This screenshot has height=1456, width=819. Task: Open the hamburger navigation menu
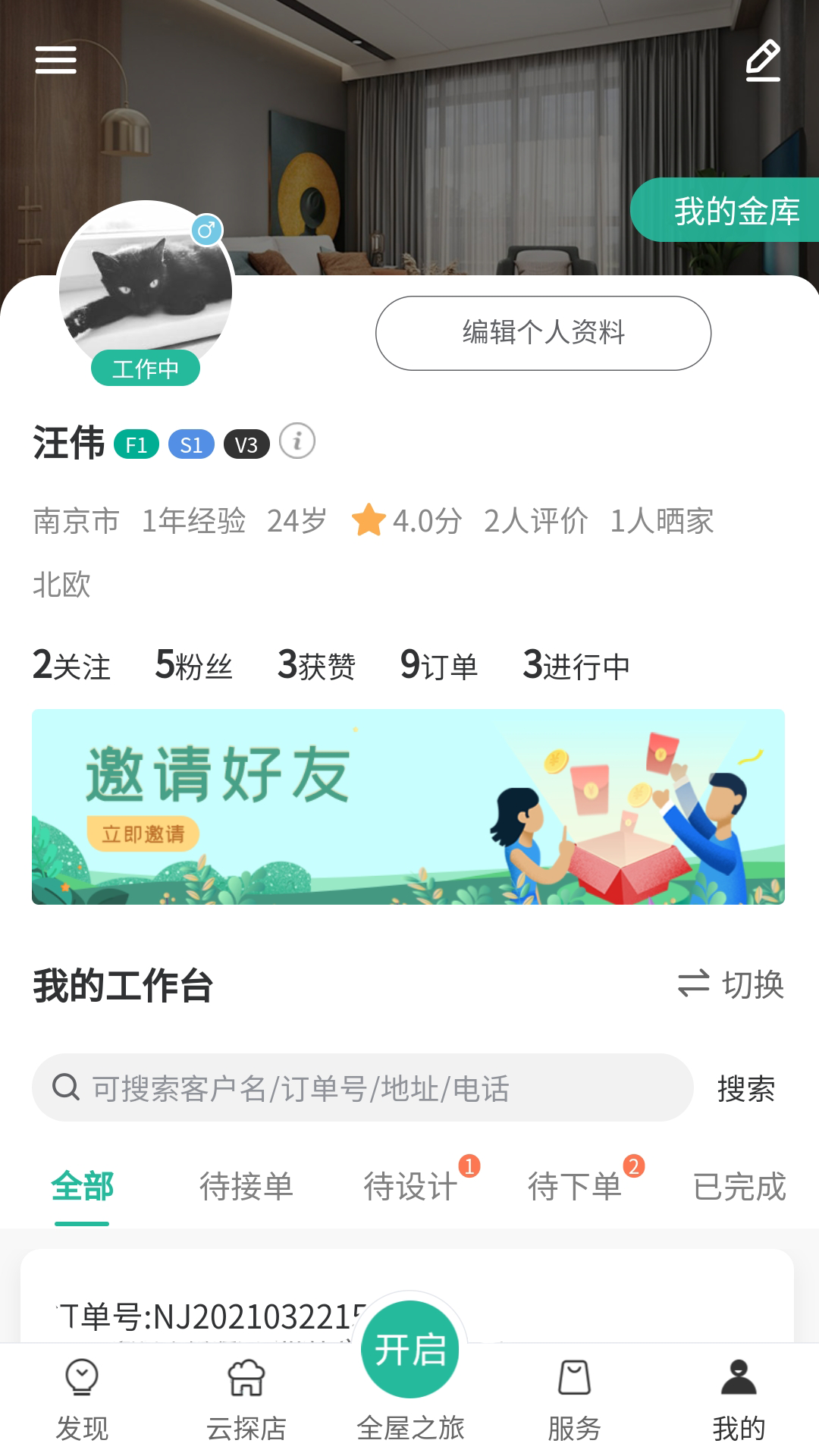pos(55,59)
